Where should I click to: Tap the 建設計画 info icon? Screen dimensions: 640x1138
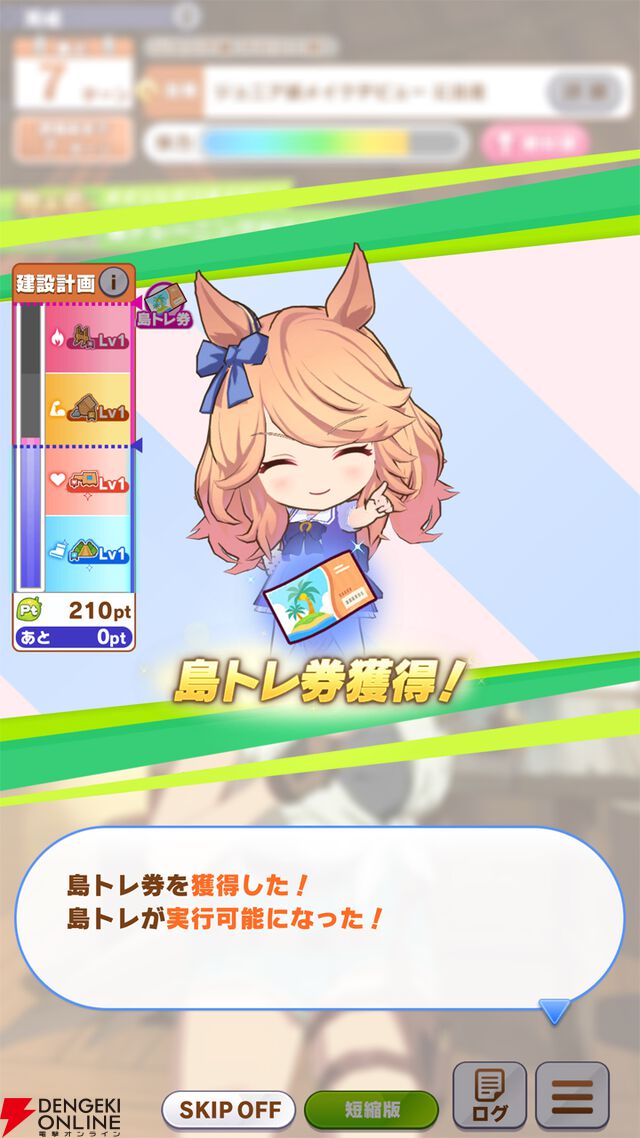pos(114,282)
